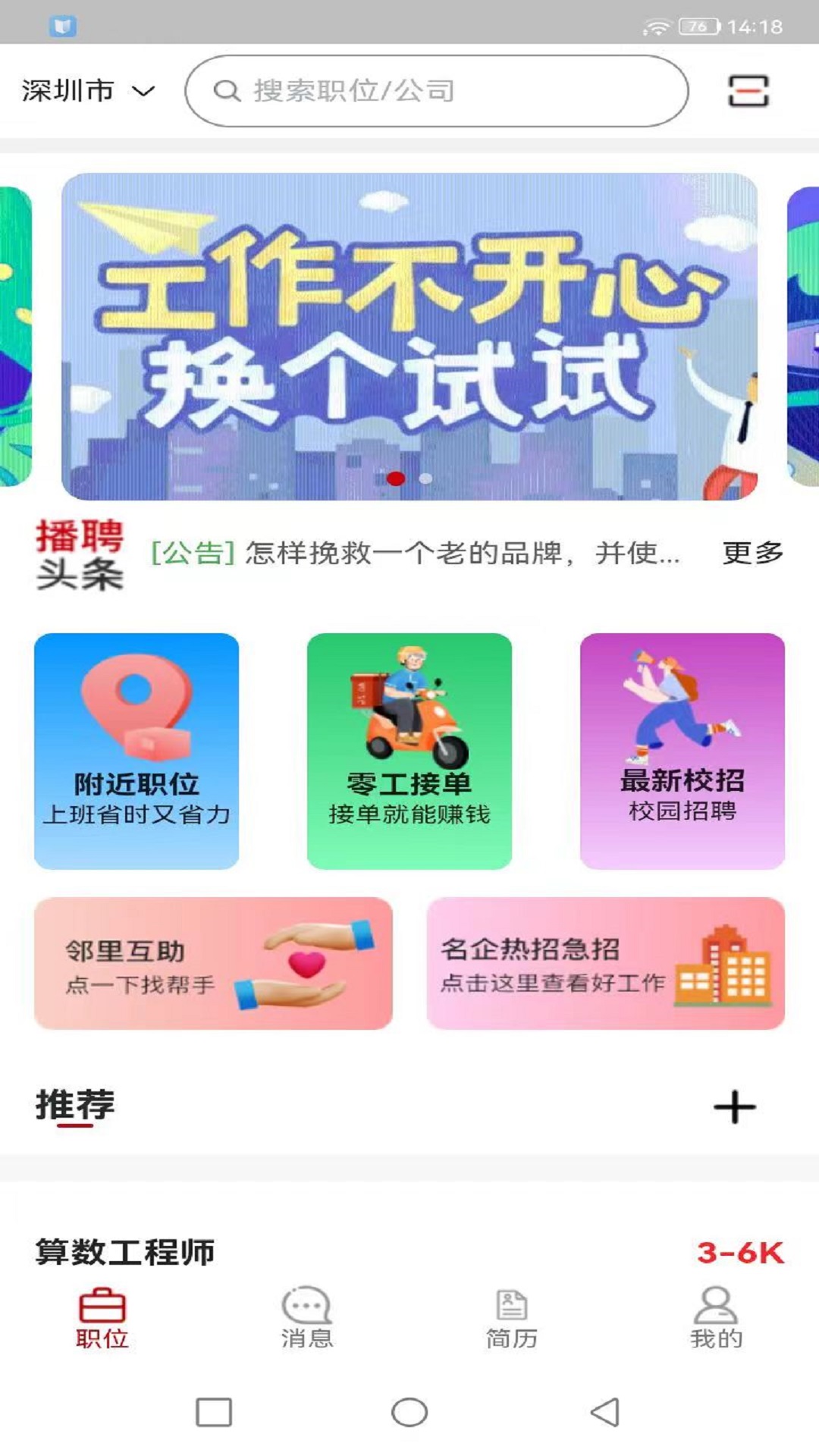Open the scan QR code icon
Viewport: 819px width, 1456px height.
[x=747, y=90]
